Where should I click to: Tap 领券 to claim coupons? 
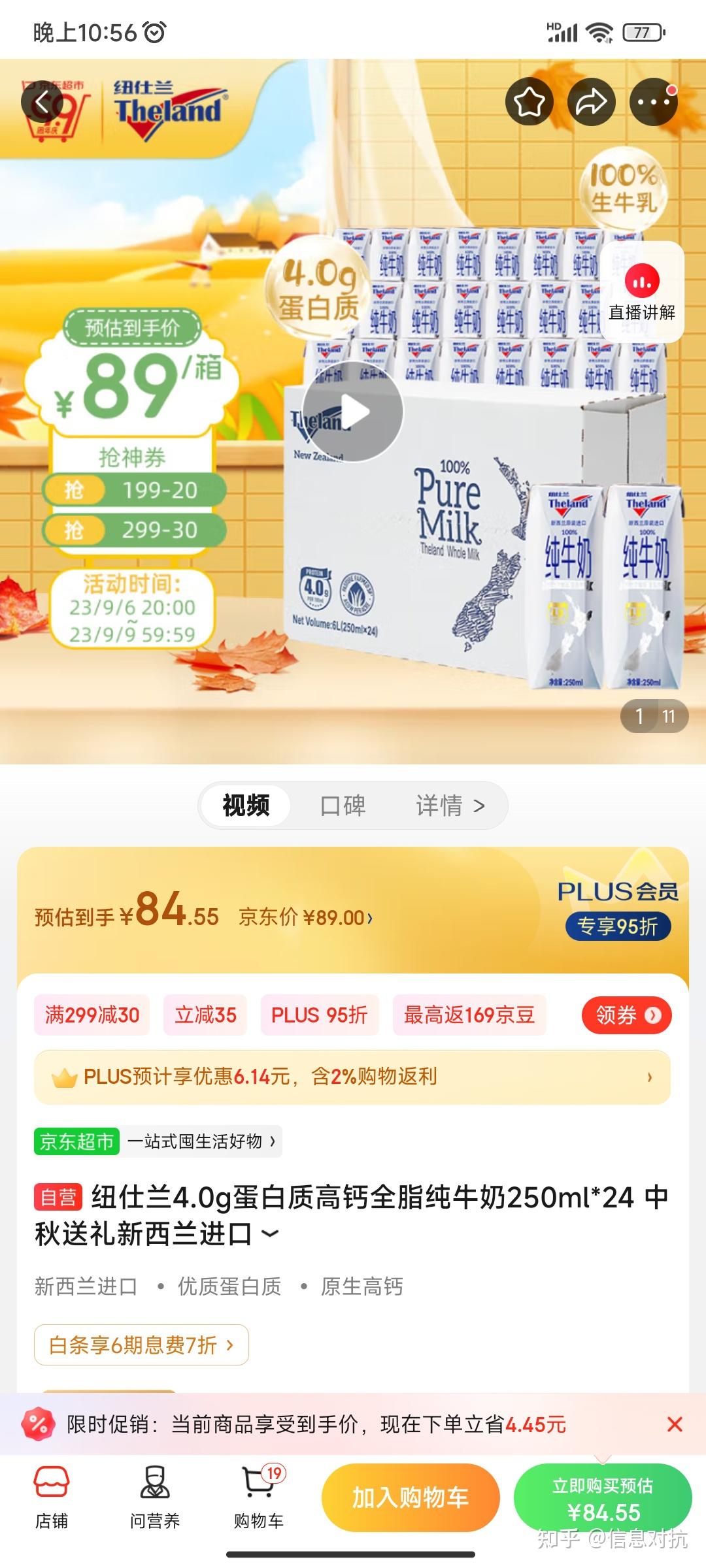626,1015
